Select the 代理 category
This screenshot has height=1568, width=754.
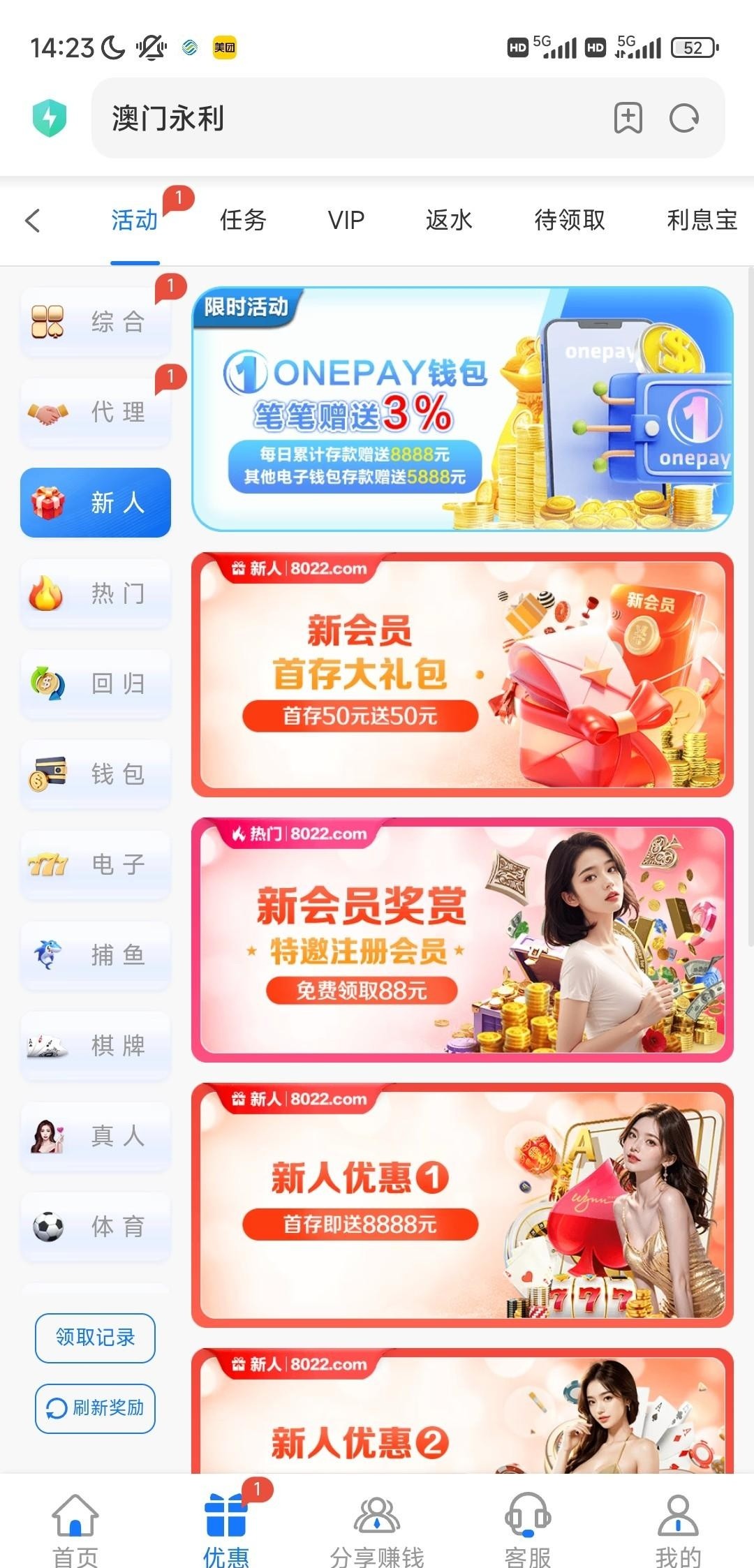point(96,412)
